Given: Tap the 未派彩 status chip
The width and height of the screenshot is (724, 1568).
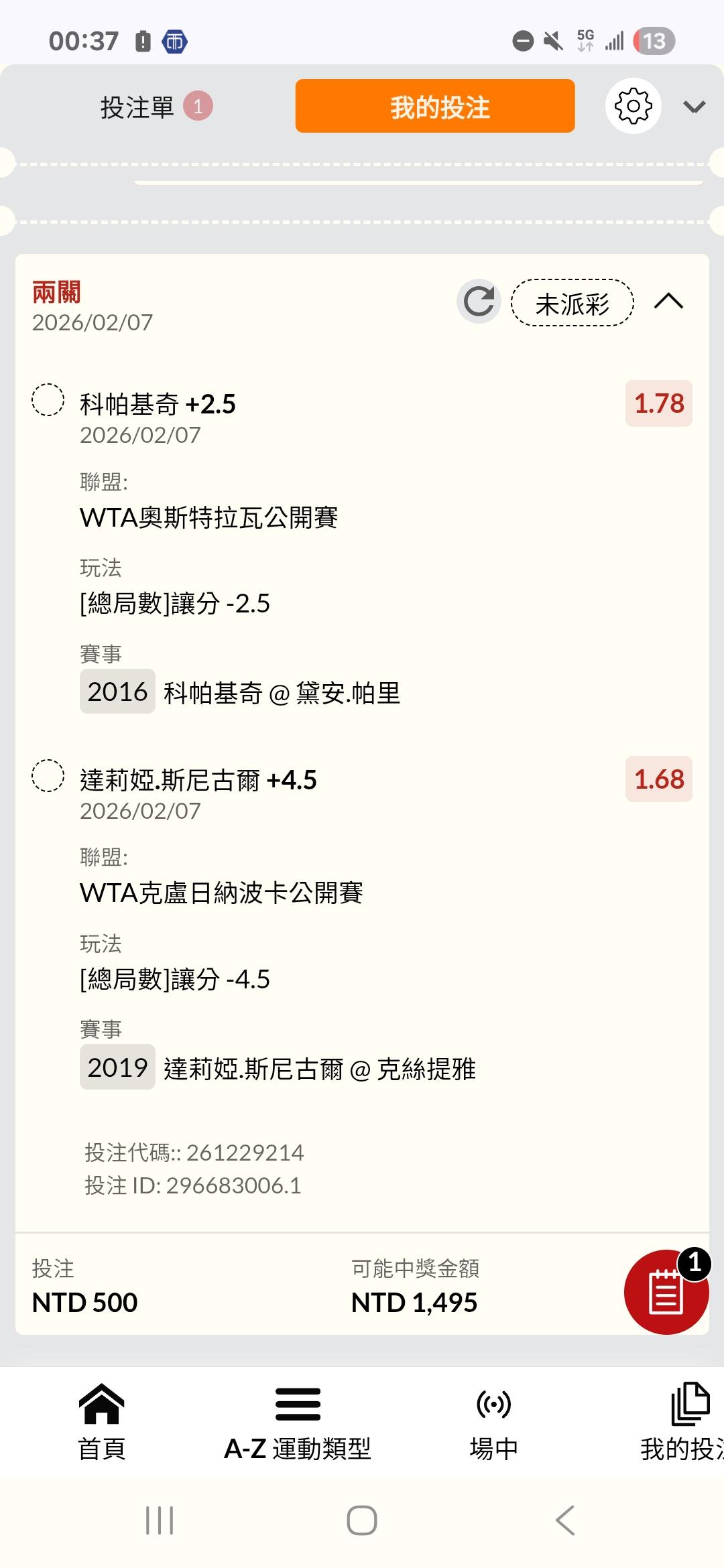Looking at the screenshot, I should click(x=572, y=303).
